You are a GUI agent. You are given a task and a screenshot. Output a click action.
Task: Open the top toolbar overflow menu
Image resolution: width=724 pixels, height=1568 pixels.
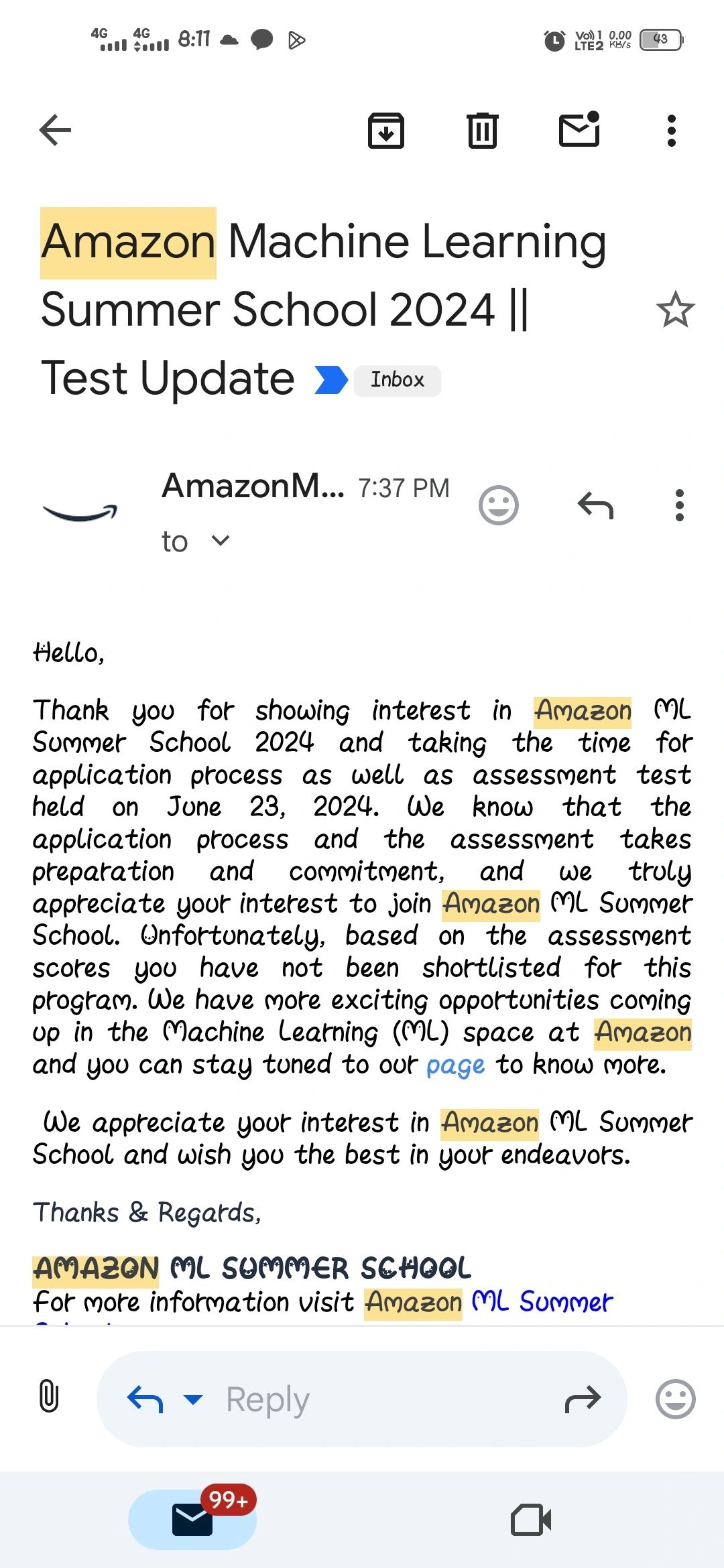[x=671, y=131]
